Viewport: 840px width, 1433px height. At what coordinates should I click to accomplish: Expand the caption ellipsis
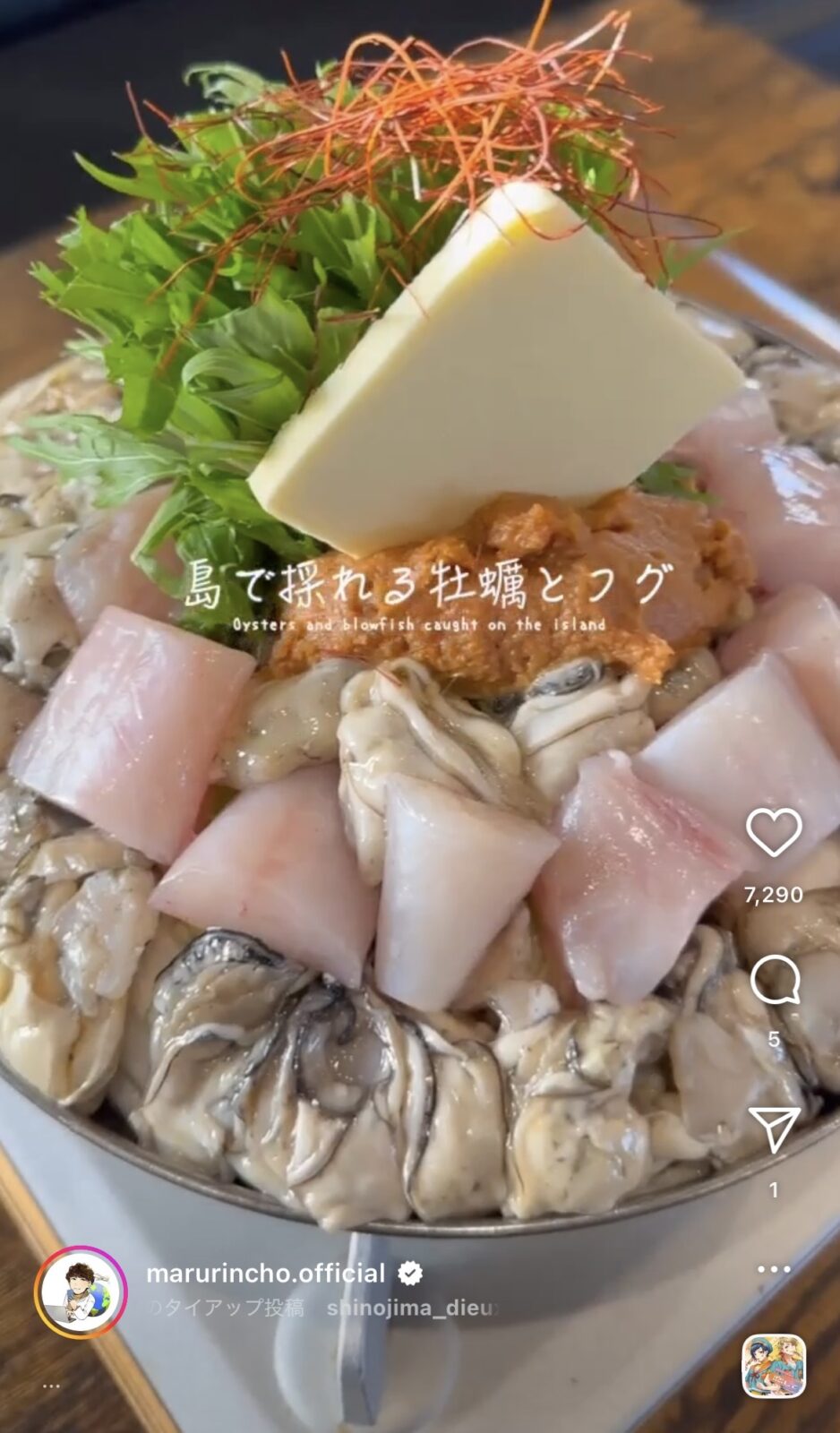(51, 1386)
